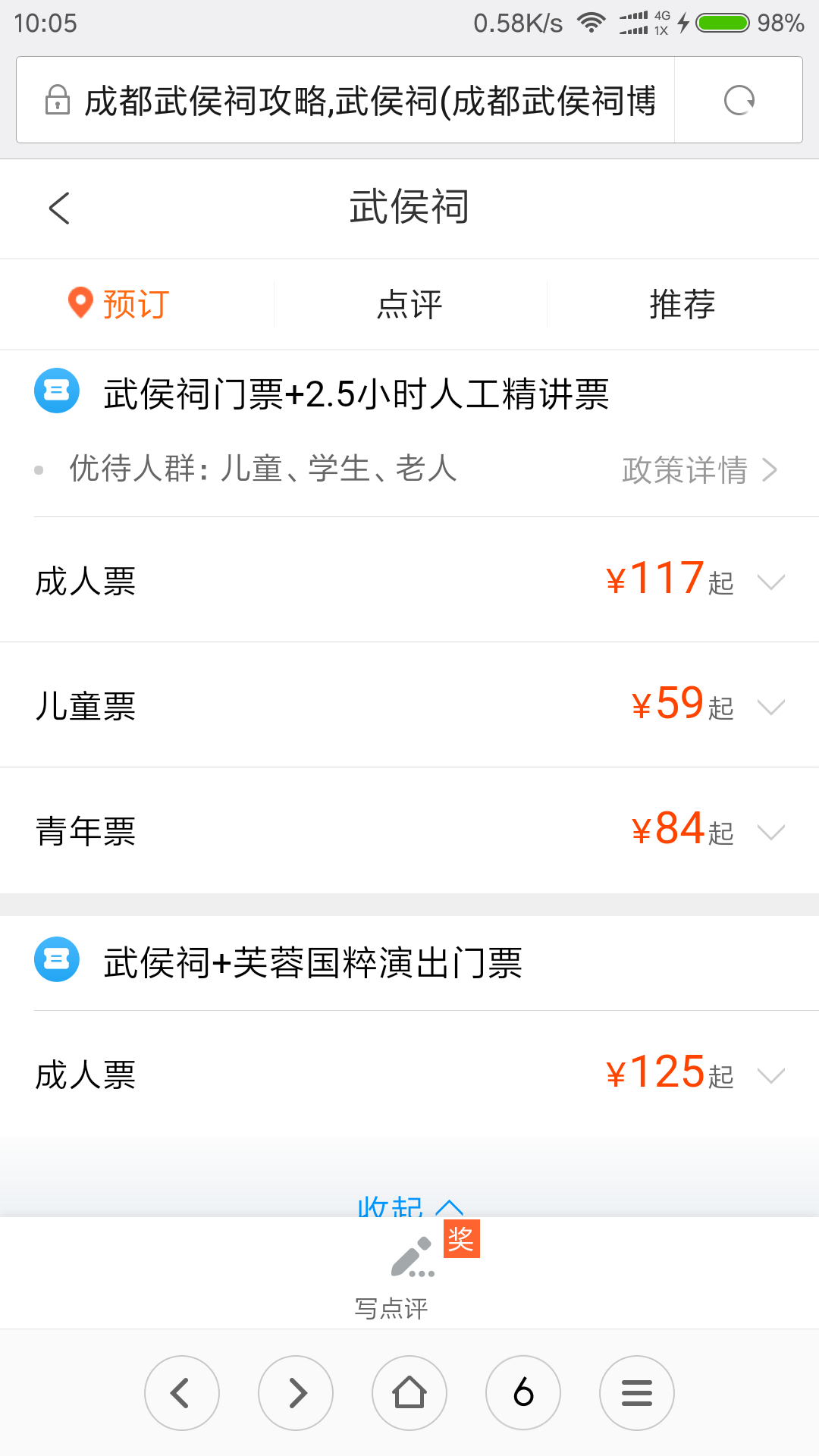Open the browser home page
The width and height of the screenshot is (819, 1456).
coord(409,1393)
